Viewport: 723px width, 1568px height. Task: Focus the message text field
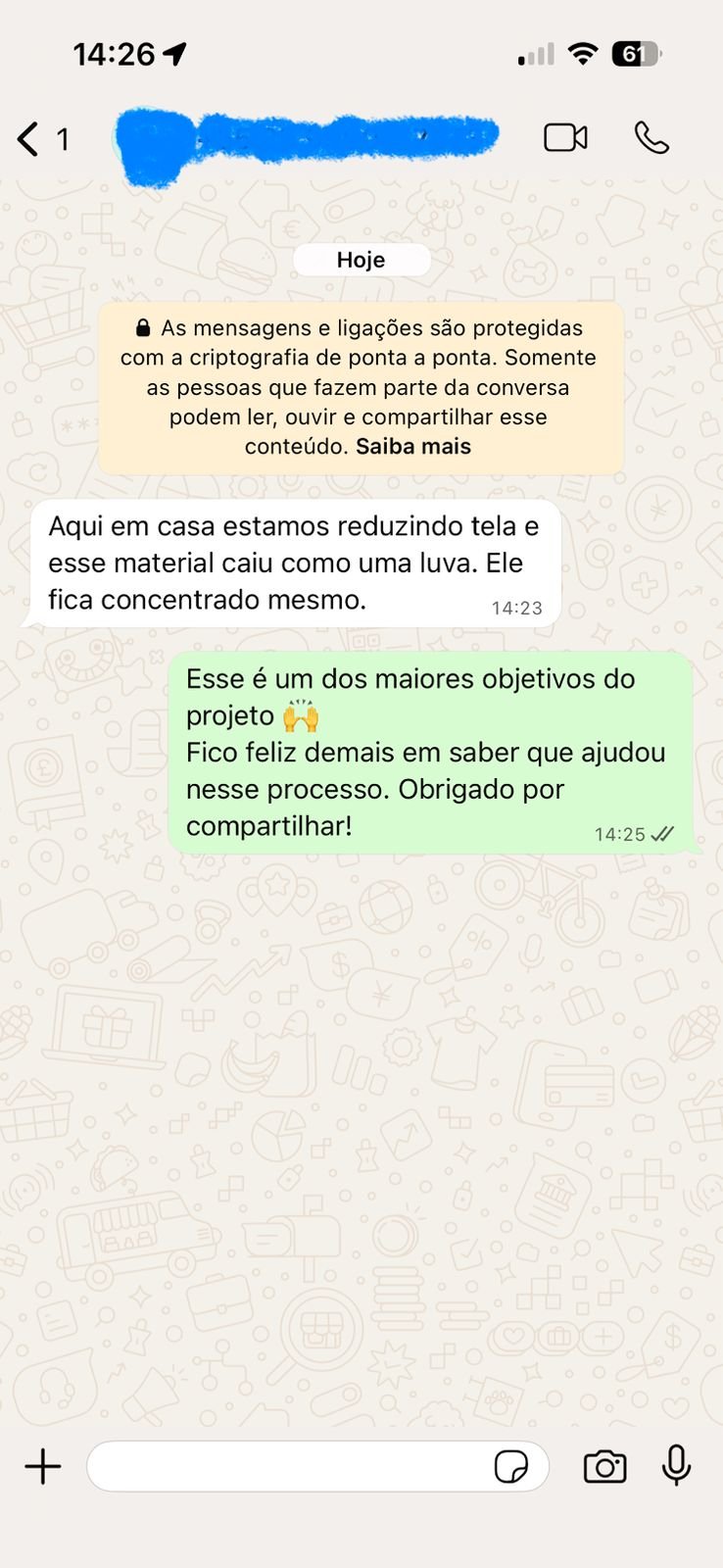pyautogui.click(x=284, y=1467)
